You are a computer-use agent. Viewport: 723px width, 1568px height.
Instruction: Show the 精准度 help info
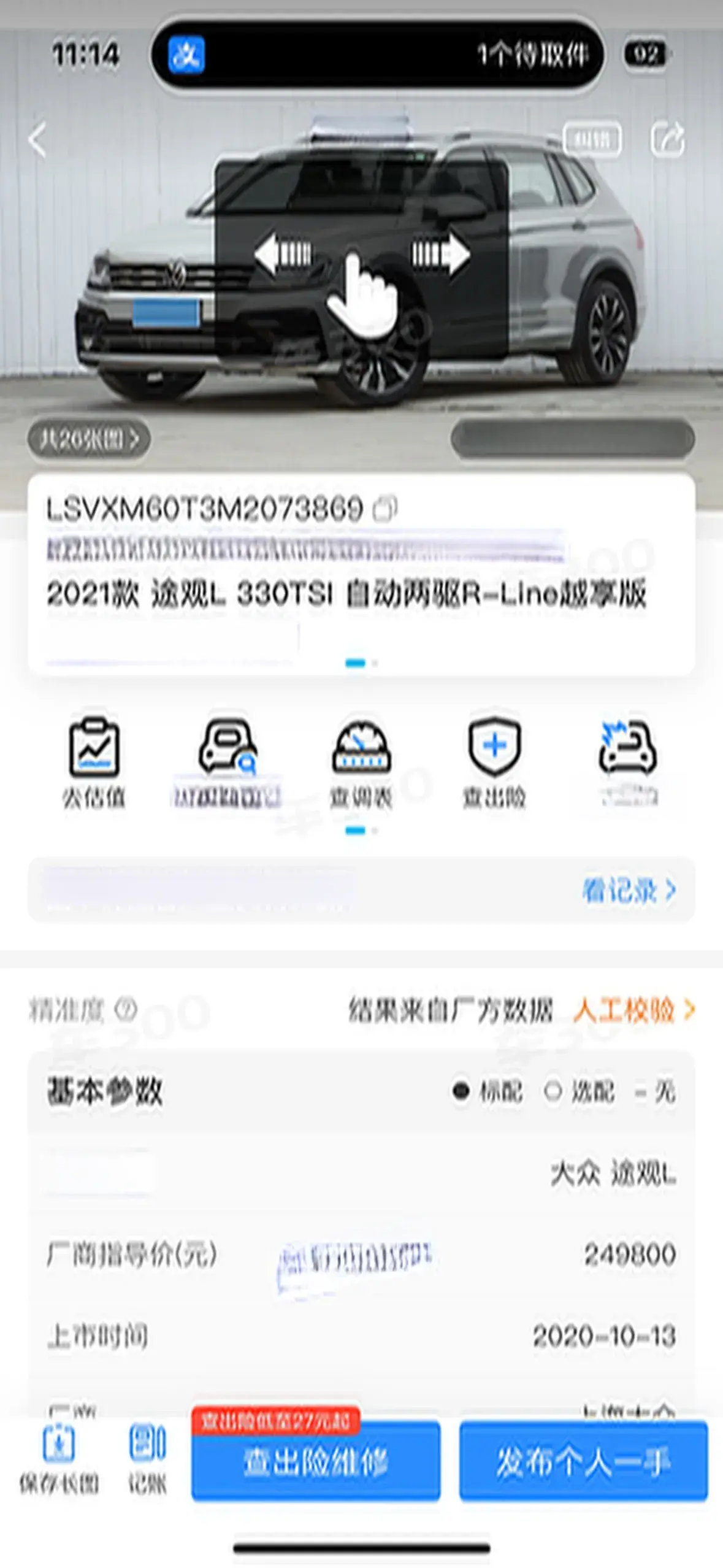(126, 1009)
